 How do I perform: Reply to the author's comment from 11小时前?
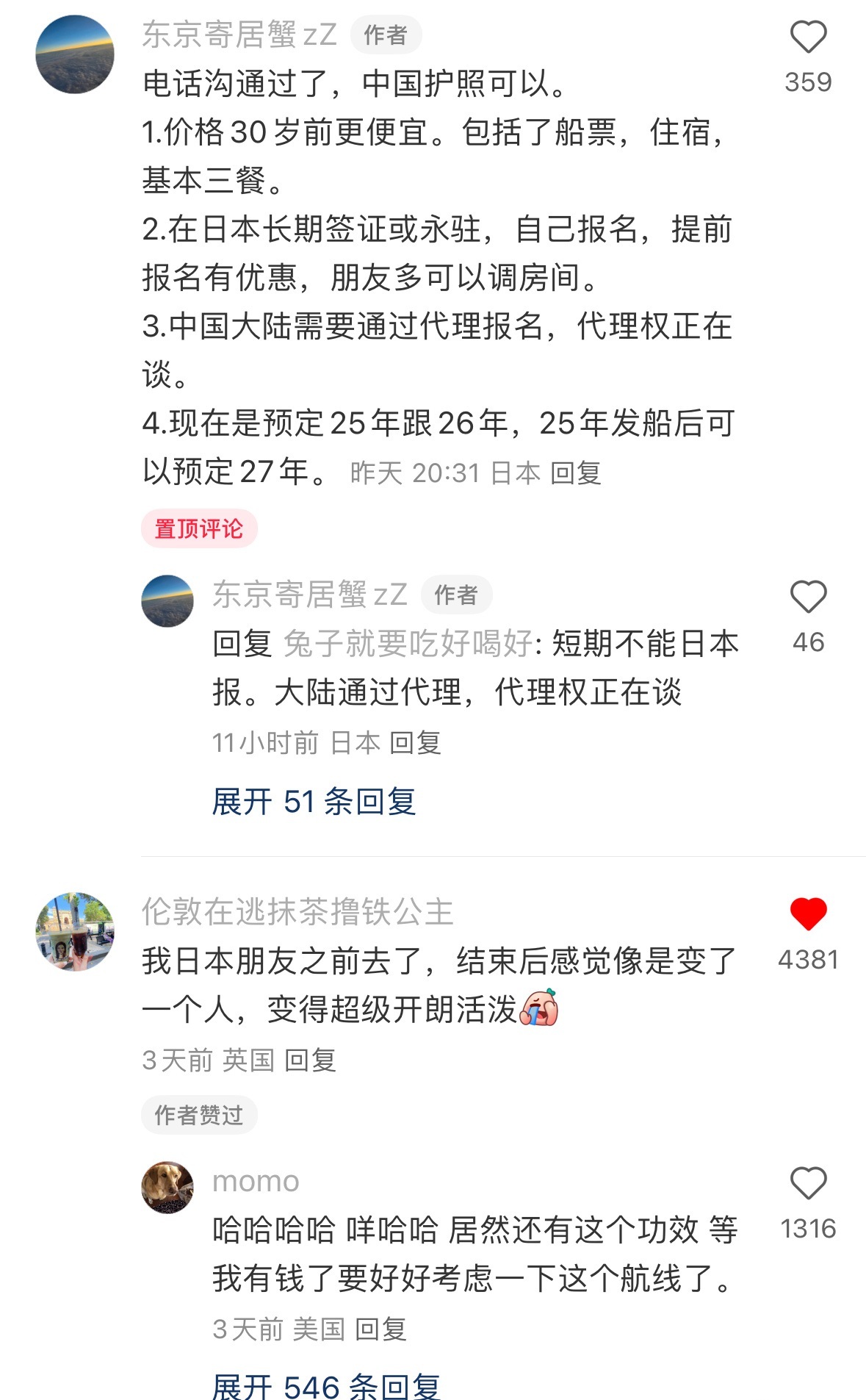click(x=415, y=743)
